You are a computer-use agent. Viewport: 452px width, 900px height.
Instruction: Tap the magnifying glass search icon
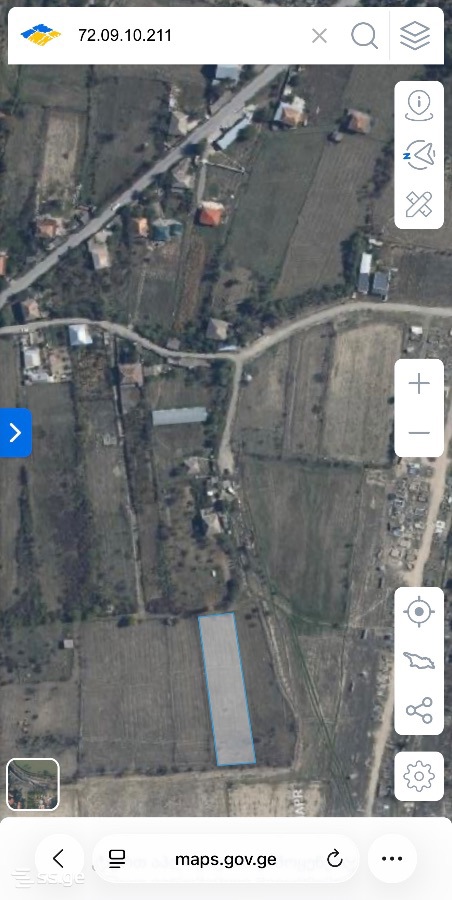click(364, 36)
